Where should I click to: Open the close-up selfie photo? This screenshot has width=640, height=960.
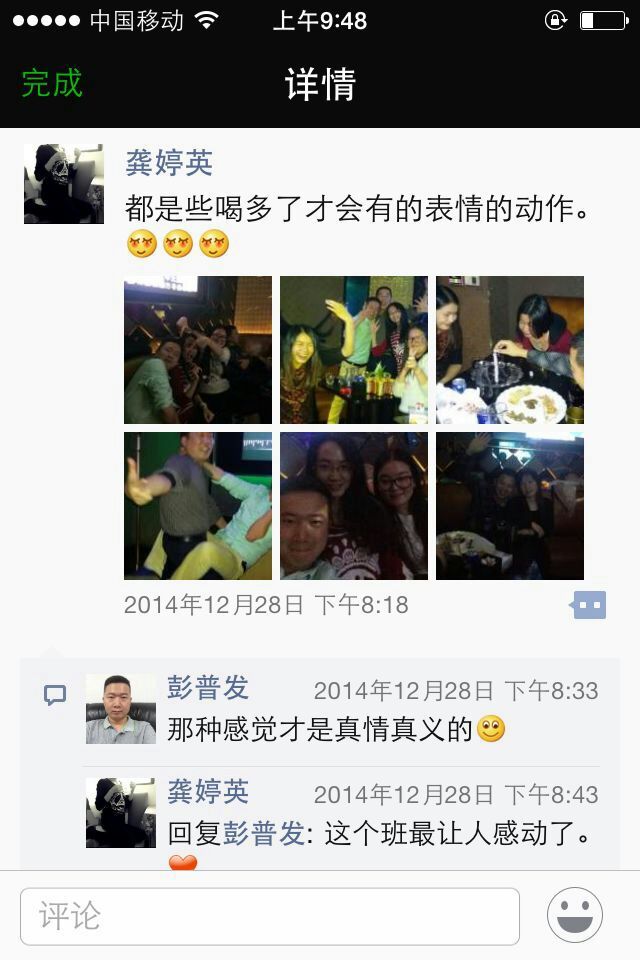[x=353, y=506]
